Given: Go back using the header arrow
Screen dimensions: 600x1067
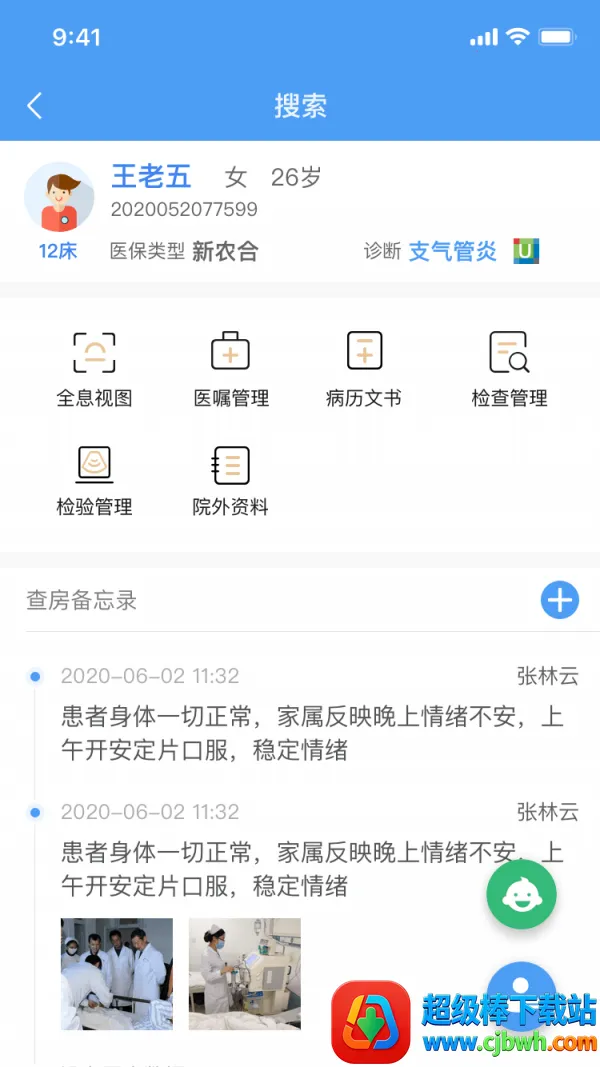Looking at the screenshot, I should (35, 106).
